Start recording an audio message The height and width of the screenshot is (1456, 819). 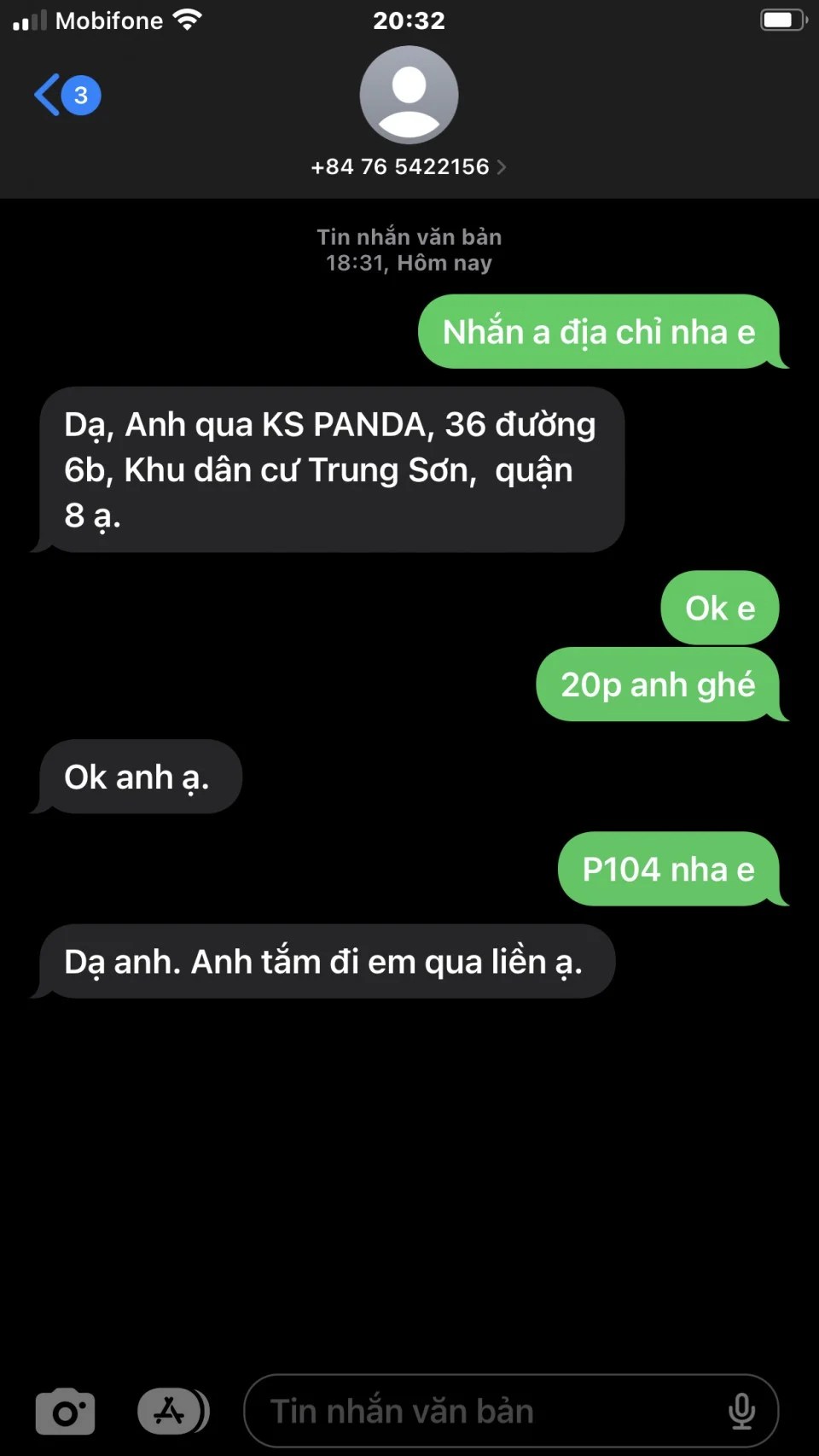tap(741, 1412)
